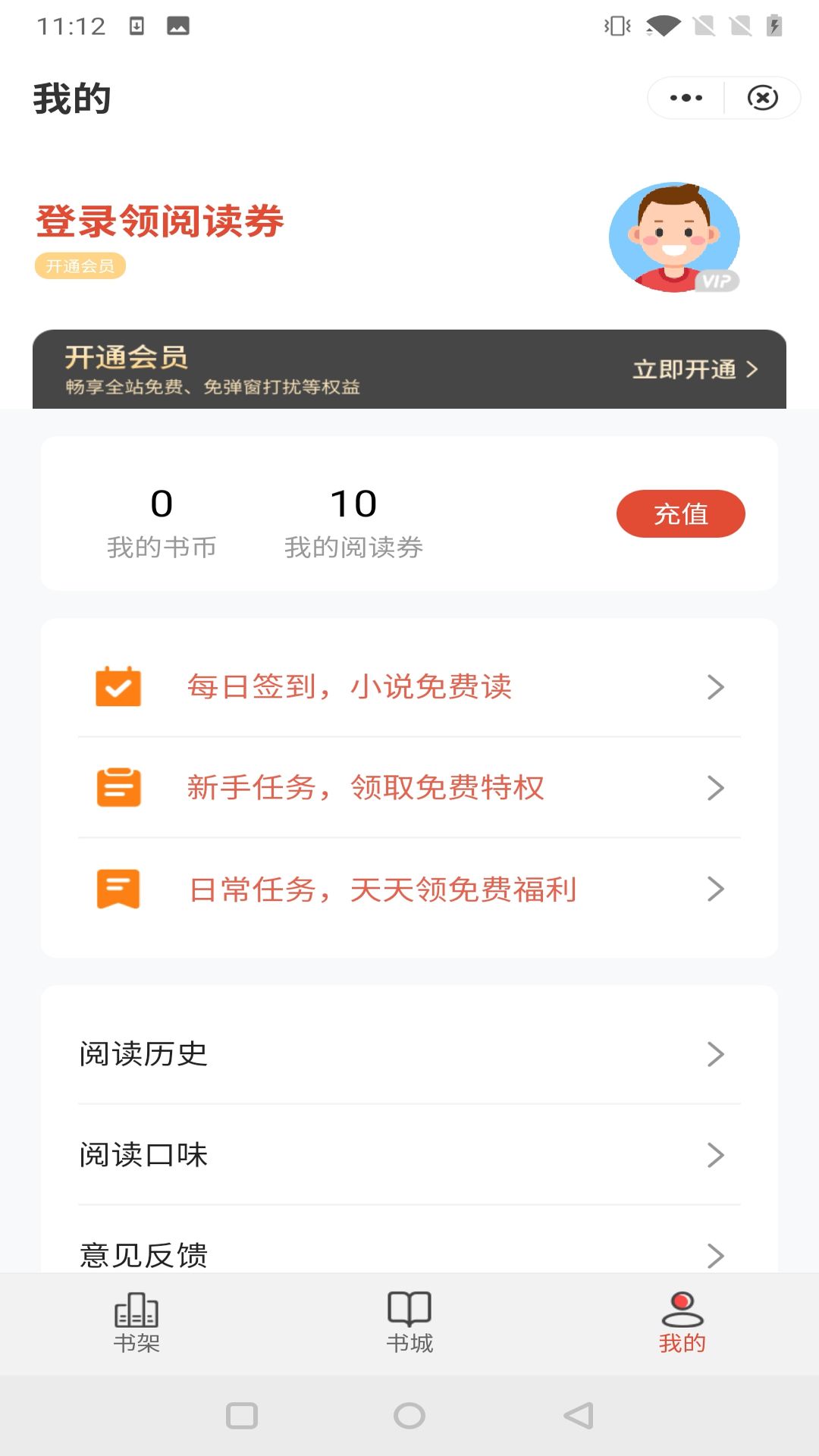The image size is (819, 1456).
Task: Expand the 每日签到 sign-in arrow
Action: coord(716,688)
